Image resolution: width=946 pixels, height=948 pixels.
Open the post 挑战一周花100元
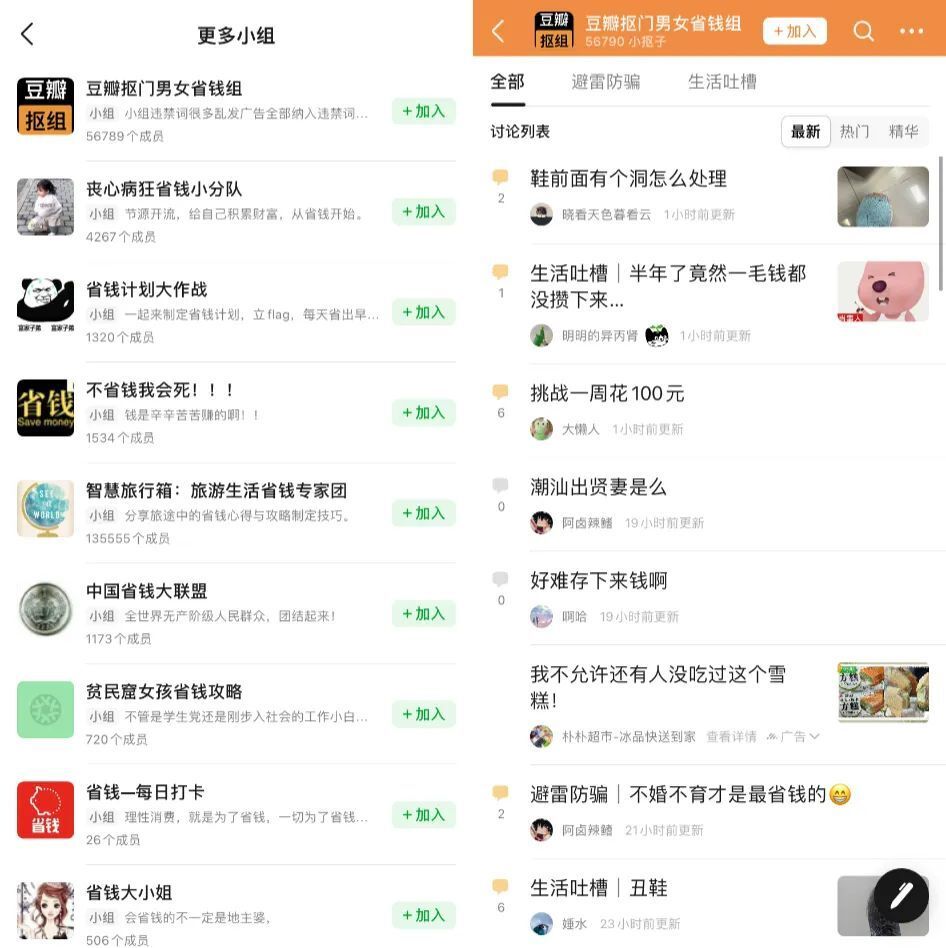click(x=607, y=393)
